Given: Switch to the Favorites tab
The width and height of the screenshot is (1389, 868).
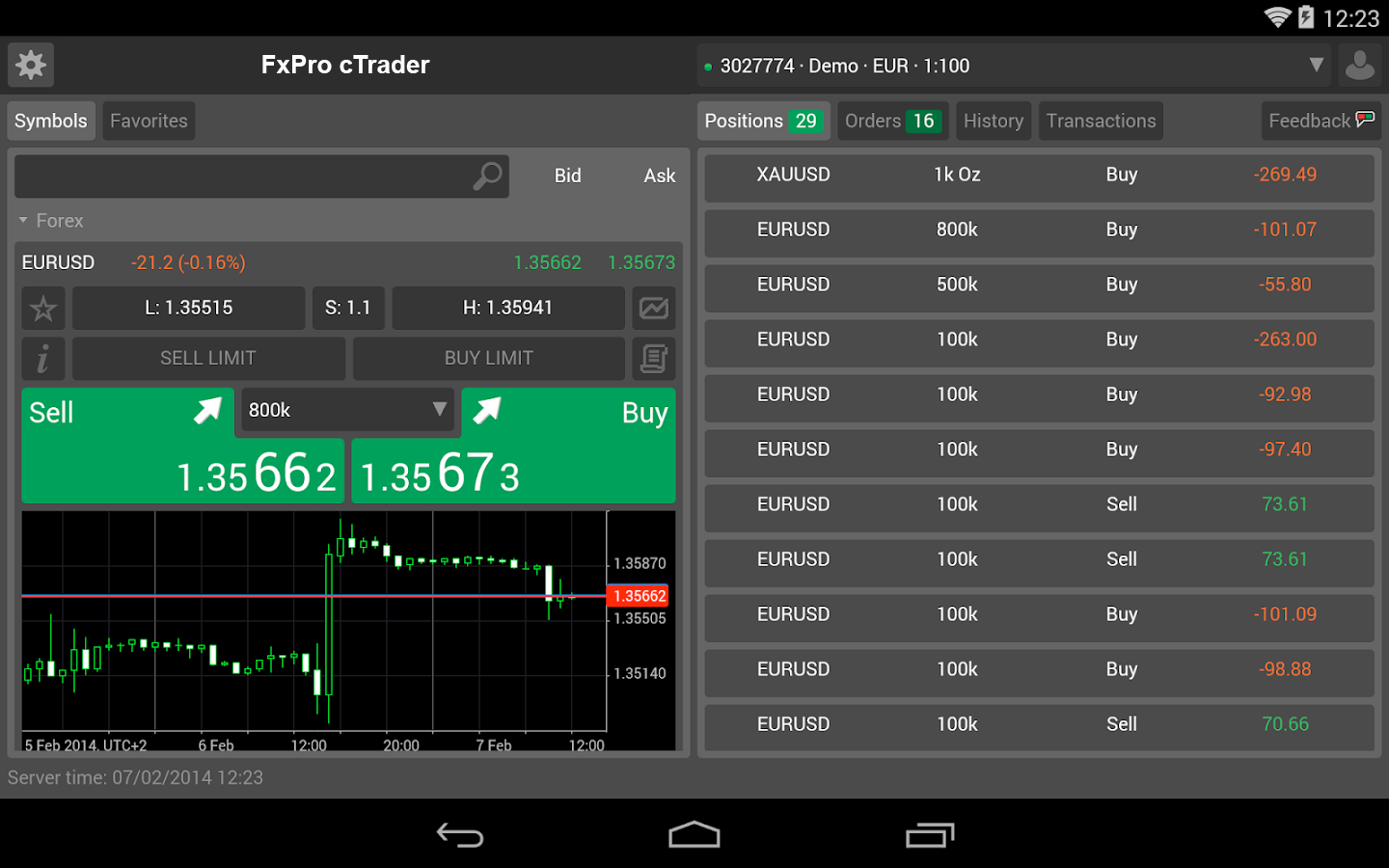Looking at the screenshot, I should pos(149,122).
